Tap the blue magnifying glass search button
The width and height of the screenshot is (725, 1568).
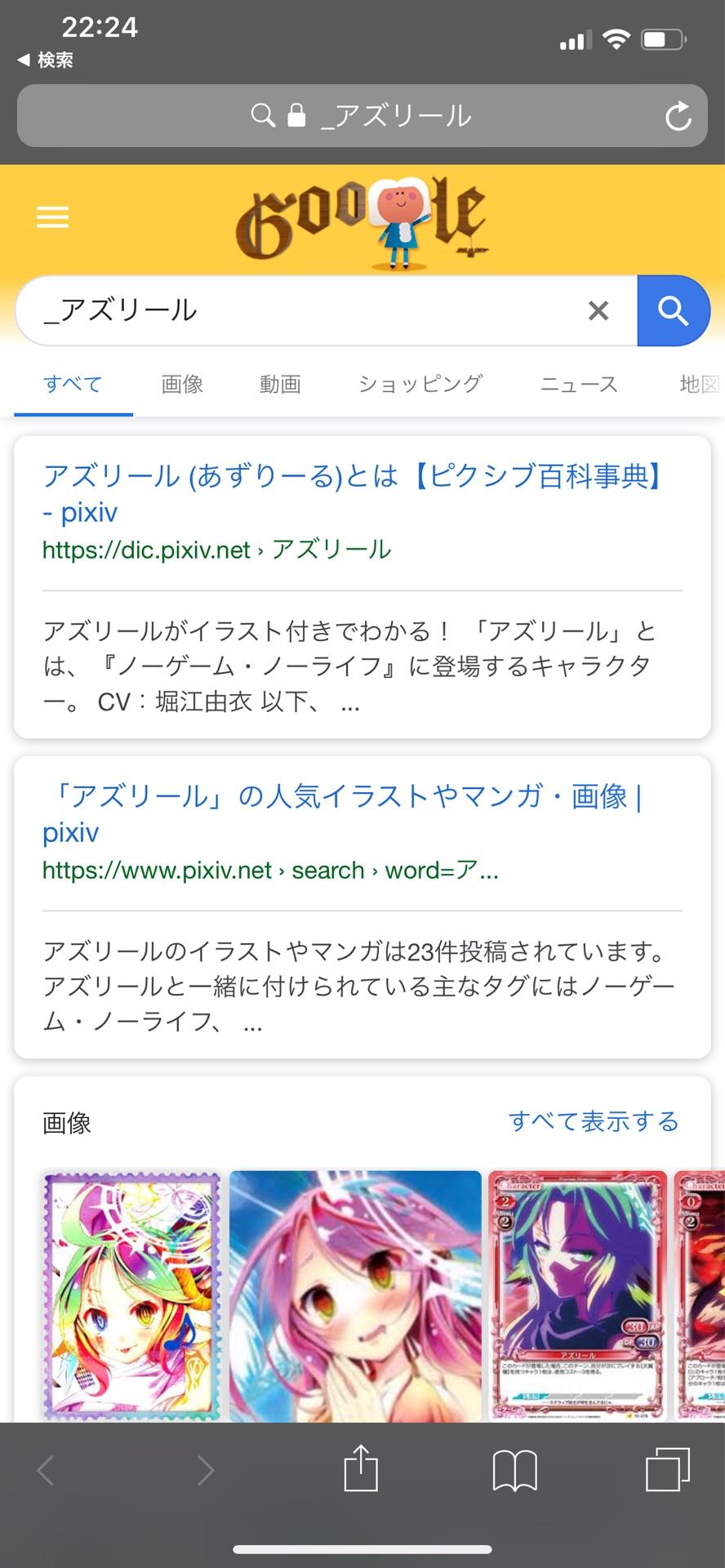coord(674,310)
